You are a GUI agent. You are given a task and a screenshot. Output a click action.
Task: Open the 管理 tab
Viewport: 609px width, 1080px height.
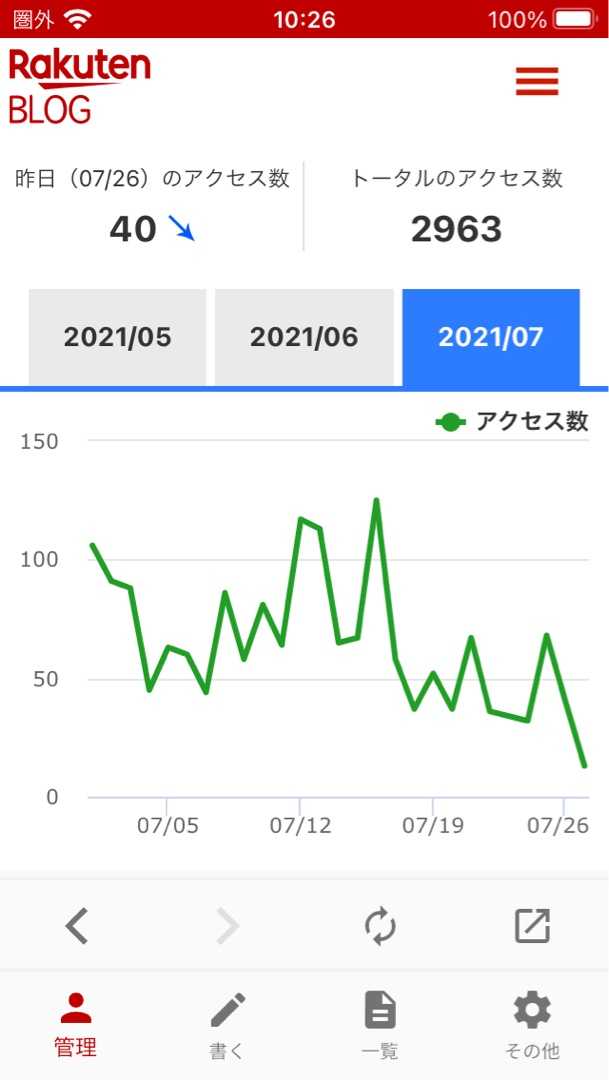[x=76, y=1025]
